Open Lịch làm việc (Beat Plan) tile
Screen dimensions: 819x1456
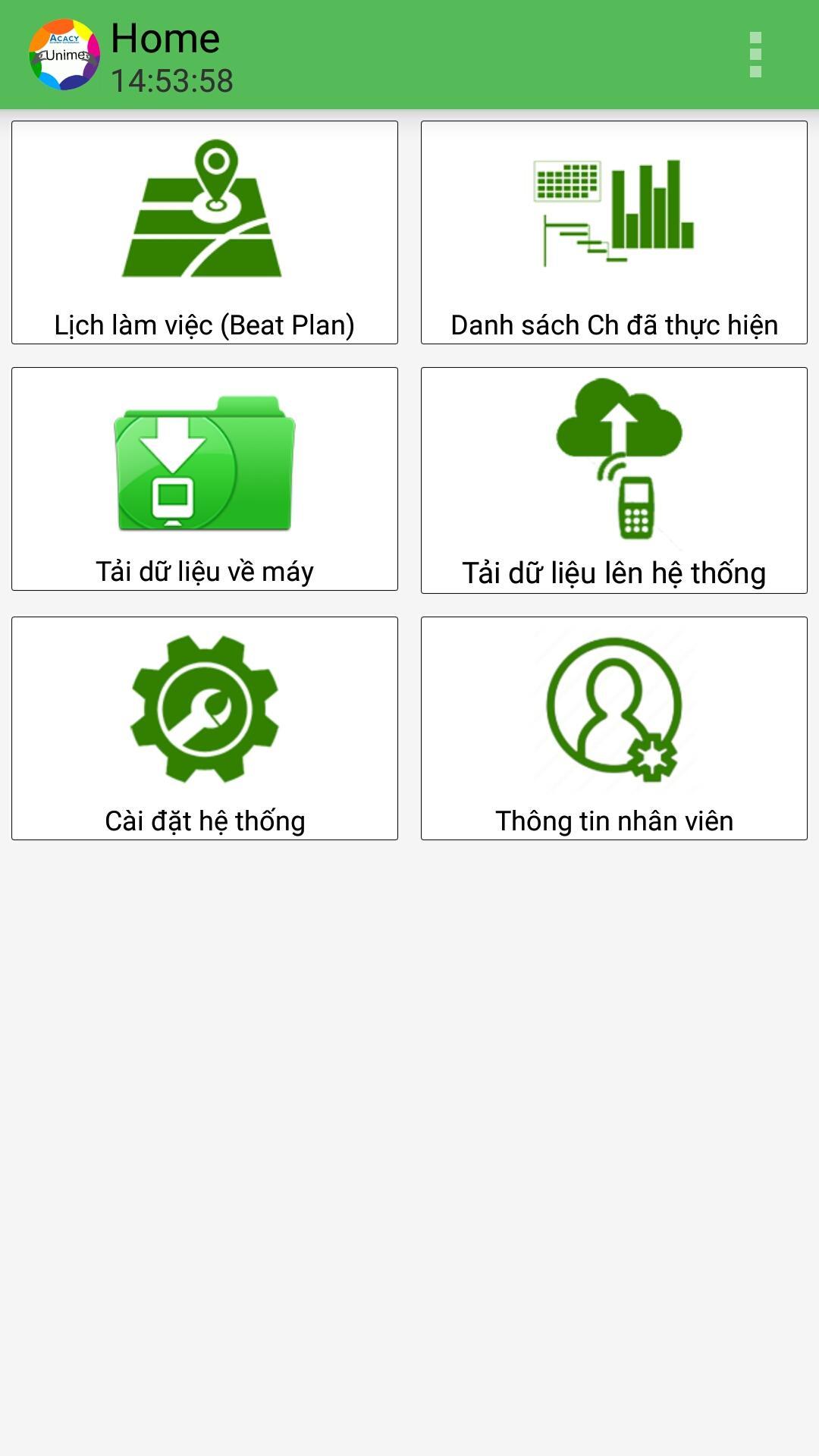[x=205, y=232]
